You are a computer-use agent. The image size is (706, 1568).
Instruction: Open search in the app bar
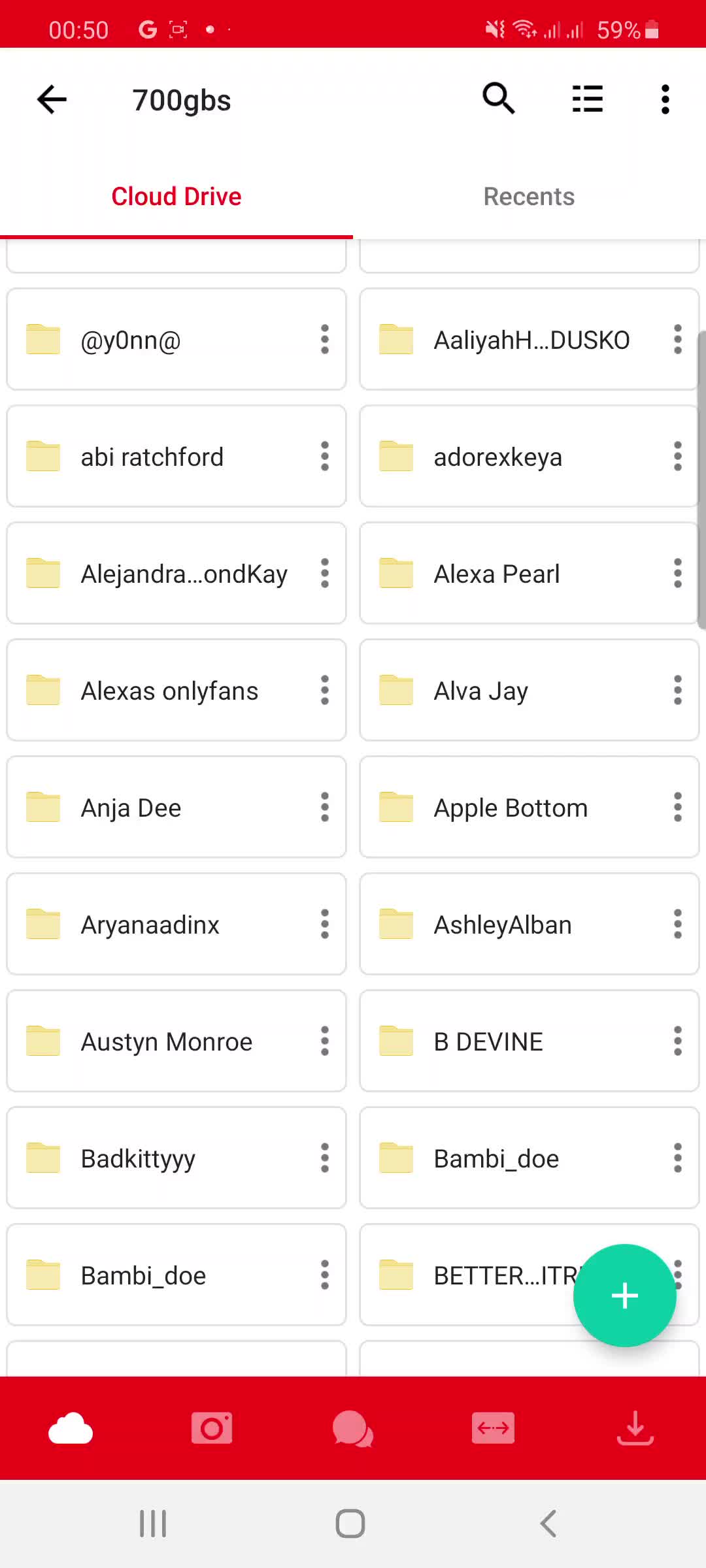(499, 99)
